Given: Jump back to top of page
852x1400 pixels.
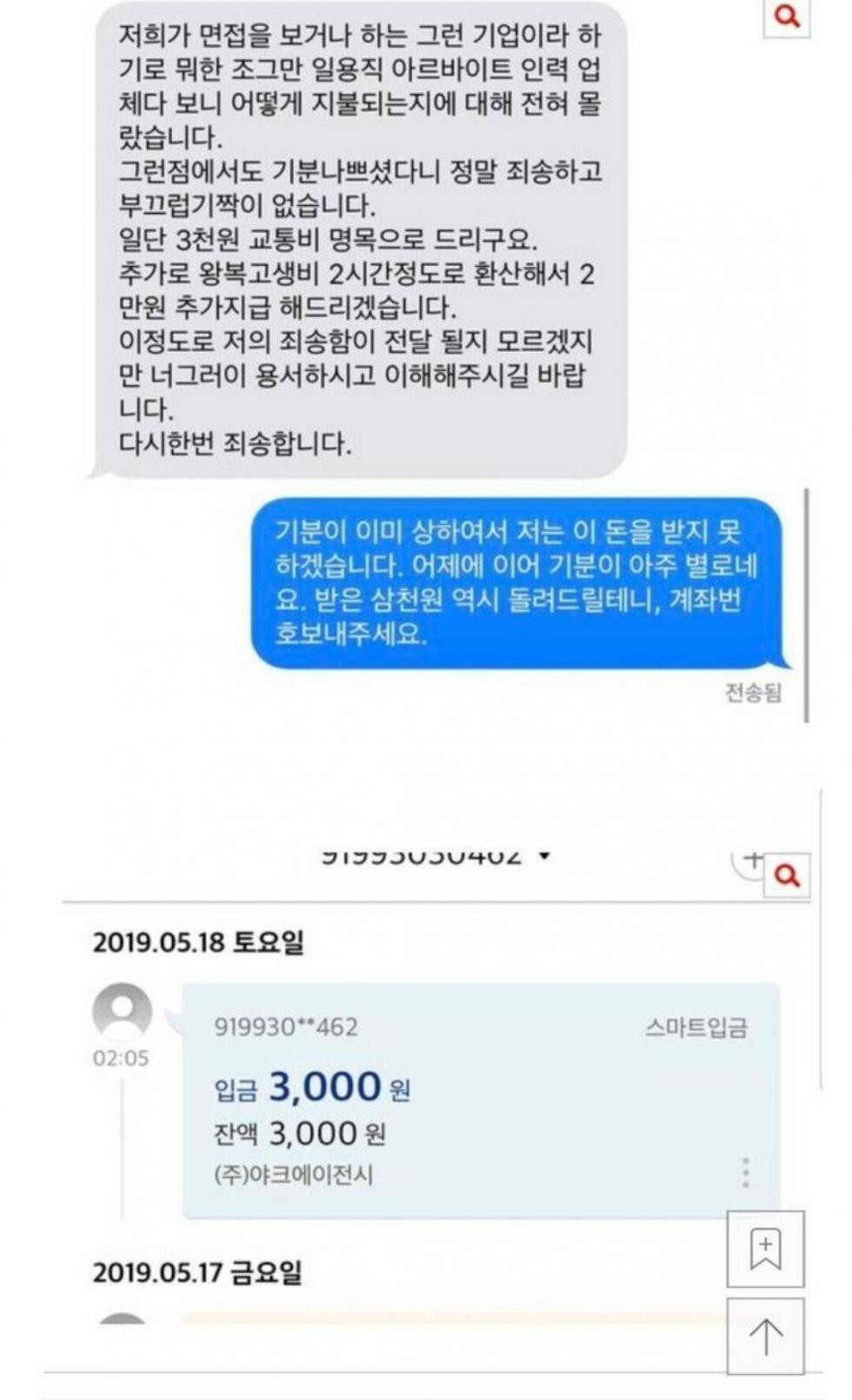Looking at the screenshot, I should pyautogui.click(x=765, y=1336).
